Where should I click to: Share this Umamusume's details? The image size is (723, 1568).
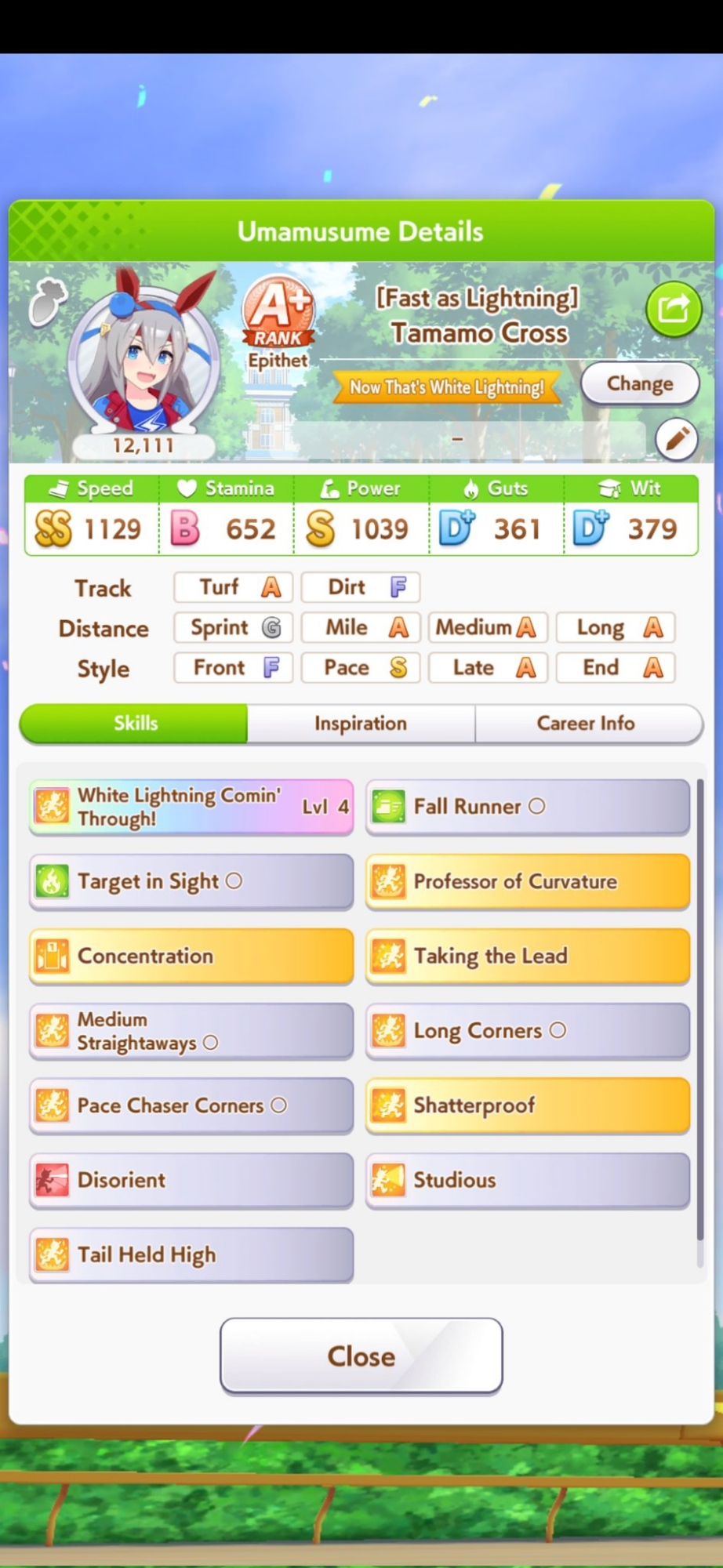673,309
